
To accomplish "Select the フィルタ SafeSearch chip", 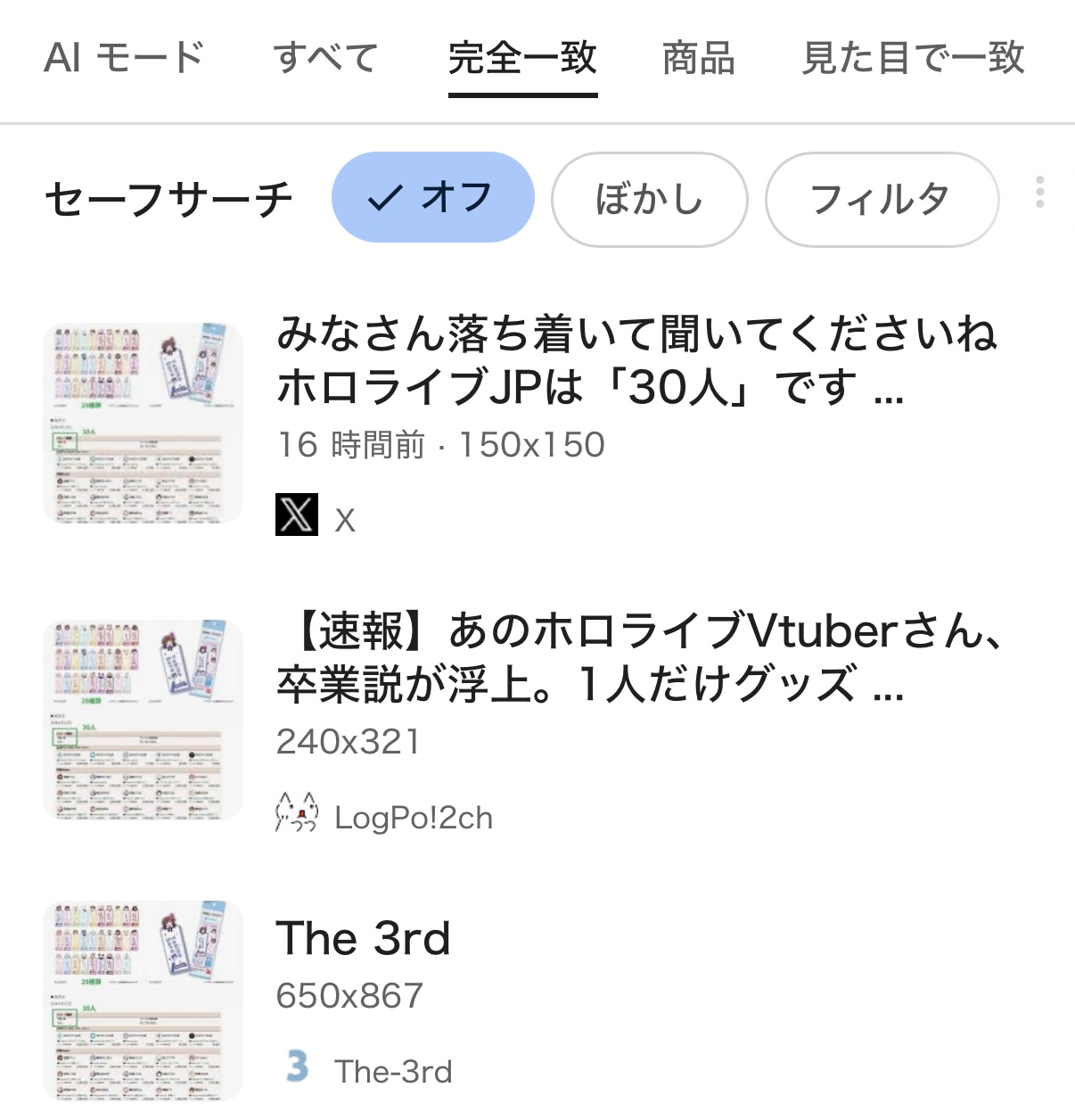I will pyautogui.click(x=881, y=199).
